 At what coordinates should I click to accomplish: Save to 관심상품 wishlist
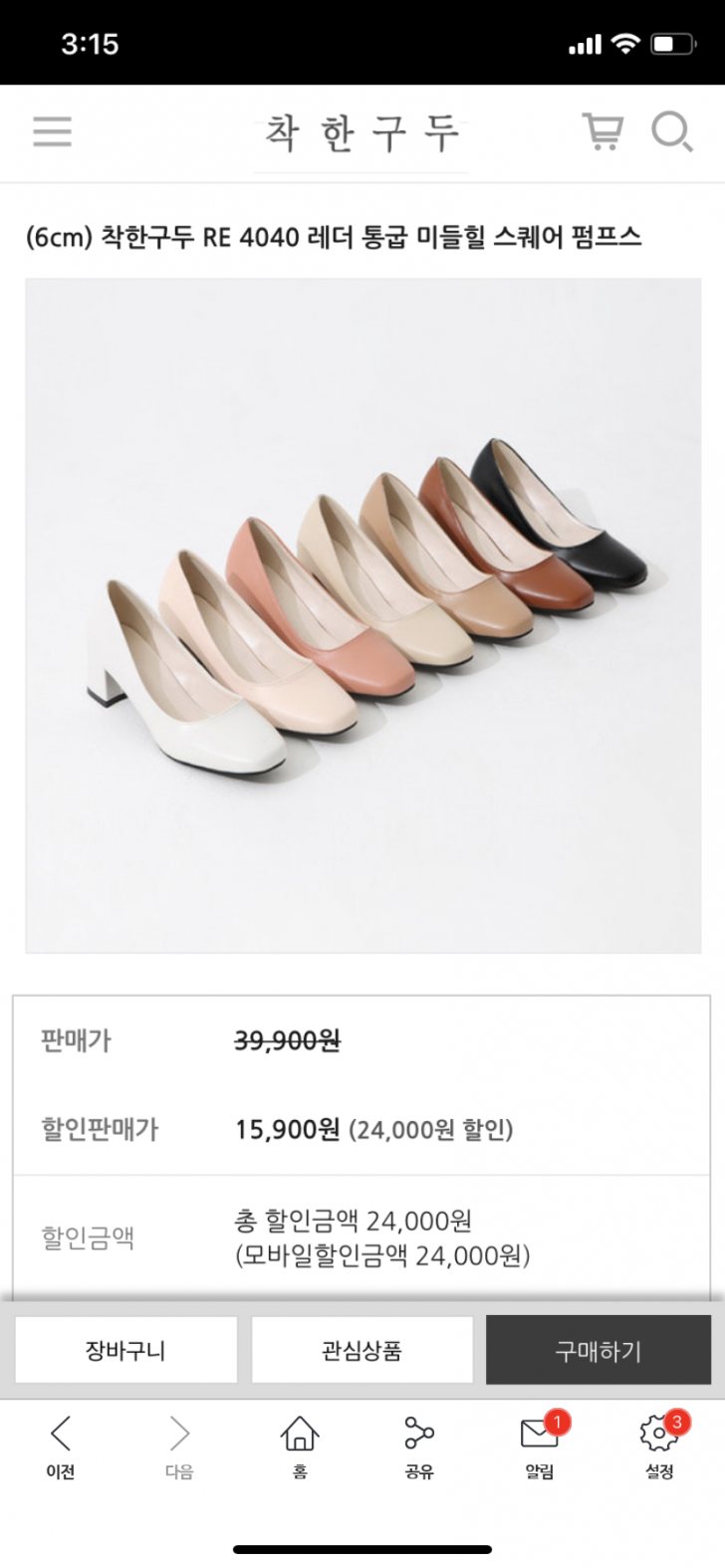tap(362, 1350)
